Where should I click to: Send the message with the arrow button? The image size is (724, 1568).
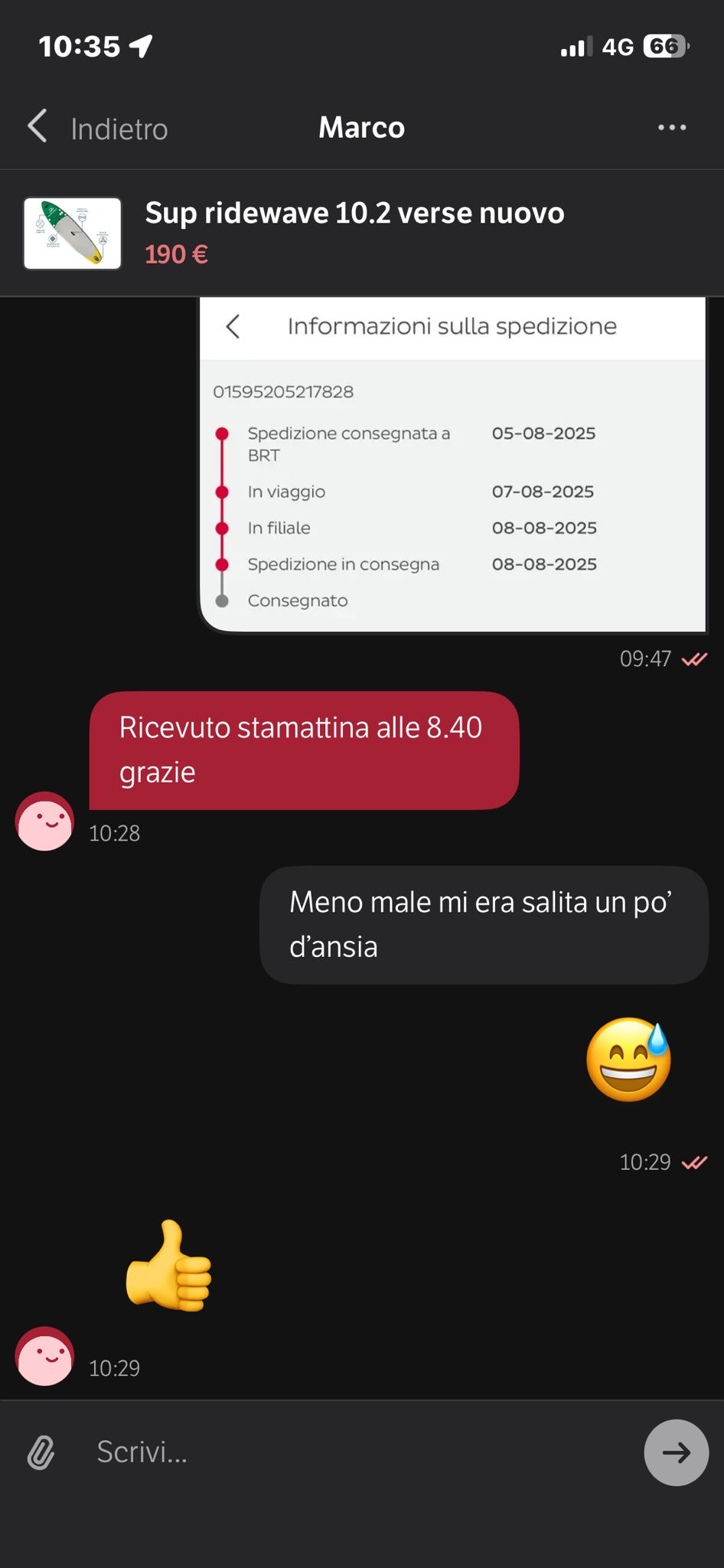[x=676, y=1452]
